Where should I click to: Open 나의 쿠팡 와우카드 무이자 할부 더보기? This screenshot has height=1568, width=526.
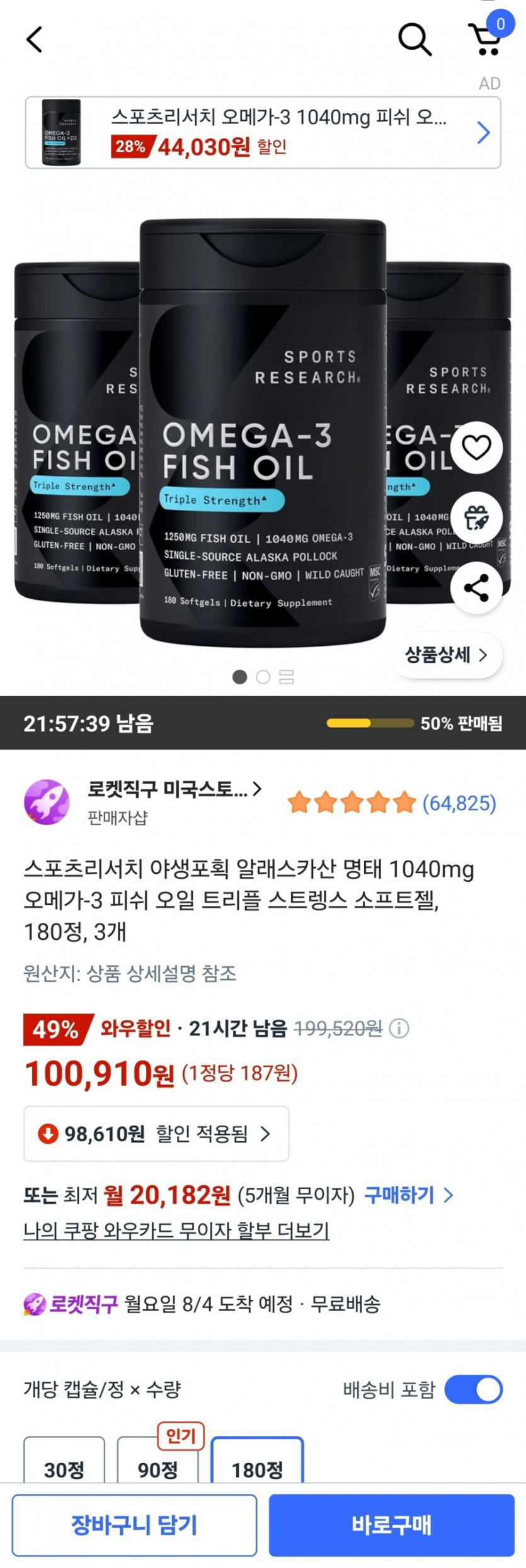pos(176,1230)
